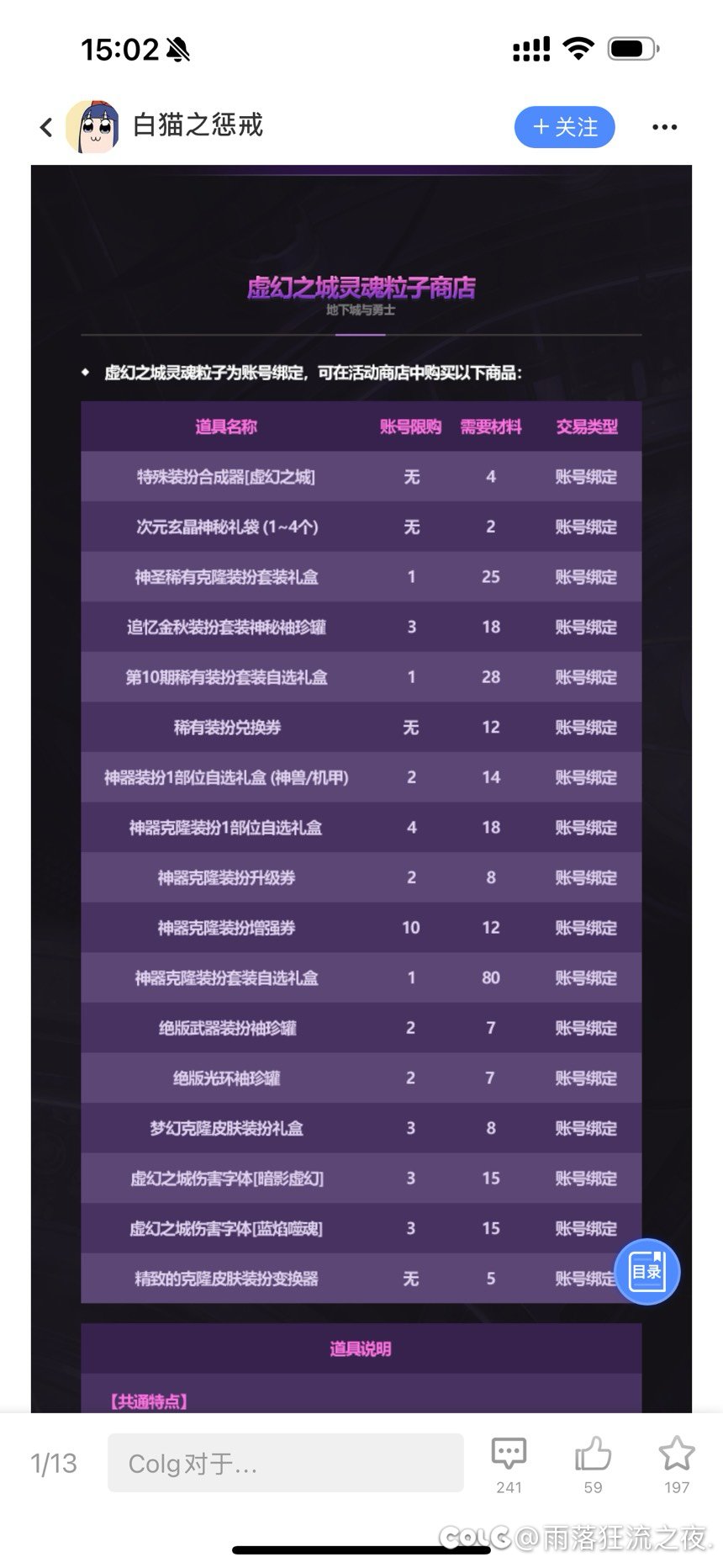Follow the author with 关注 button
The height and width of the screenshot is (1568, 723).
(564, 127)
